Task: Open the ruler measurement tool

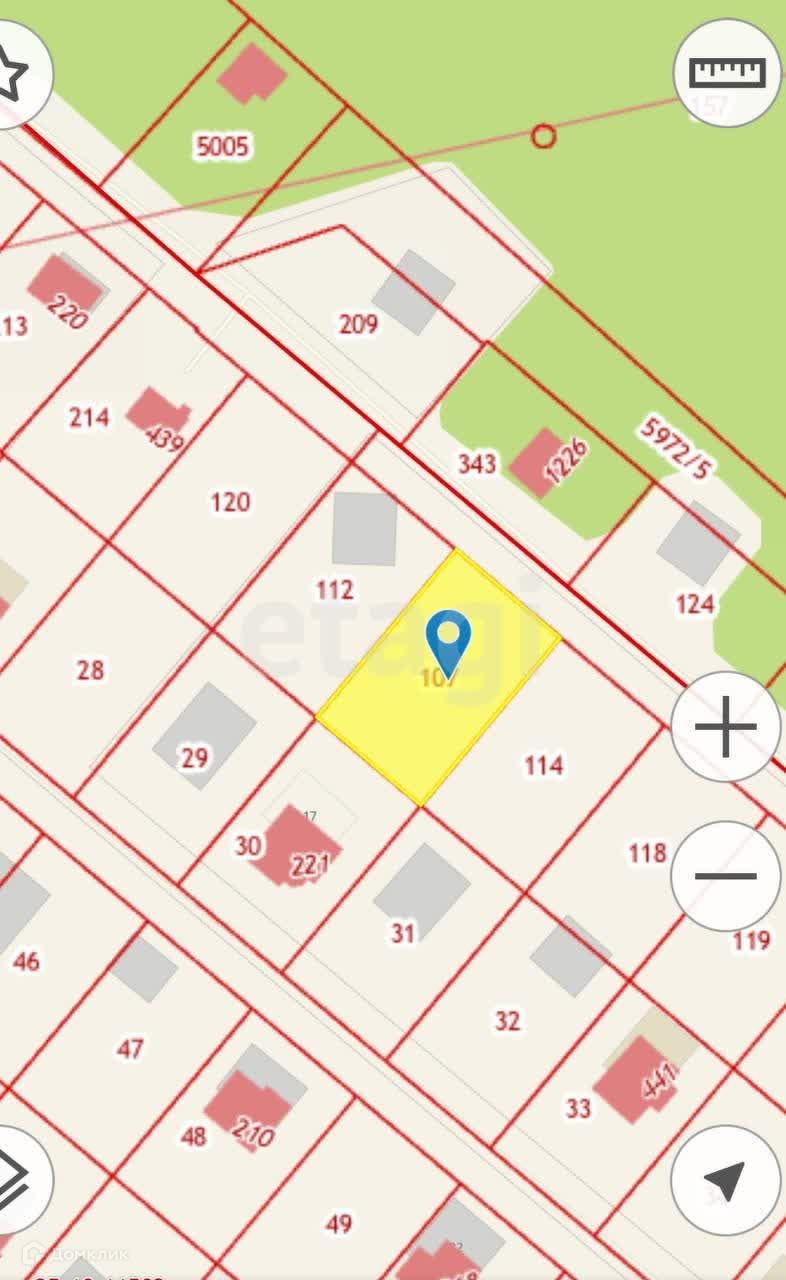Action: click(728, 72)
